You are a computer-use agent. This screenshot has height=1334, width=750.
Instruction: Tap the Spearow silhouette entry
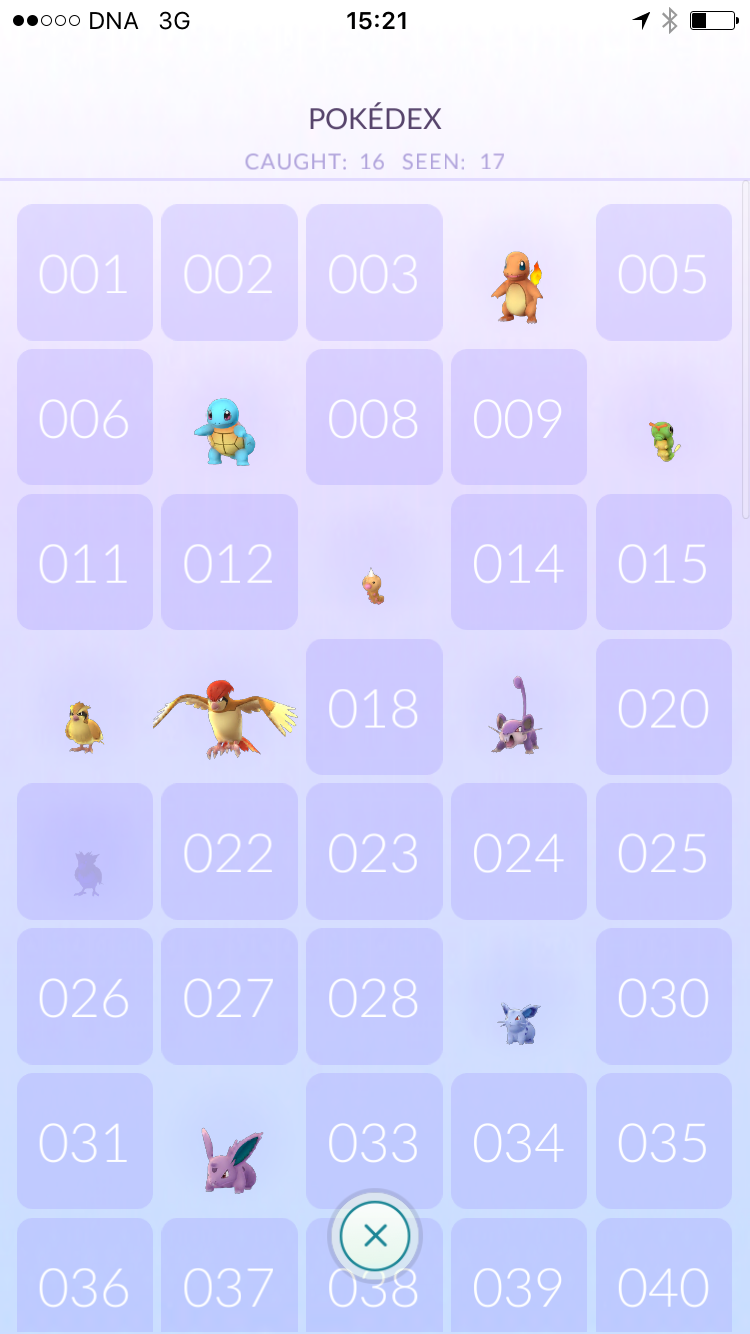[x=85, y=852]
